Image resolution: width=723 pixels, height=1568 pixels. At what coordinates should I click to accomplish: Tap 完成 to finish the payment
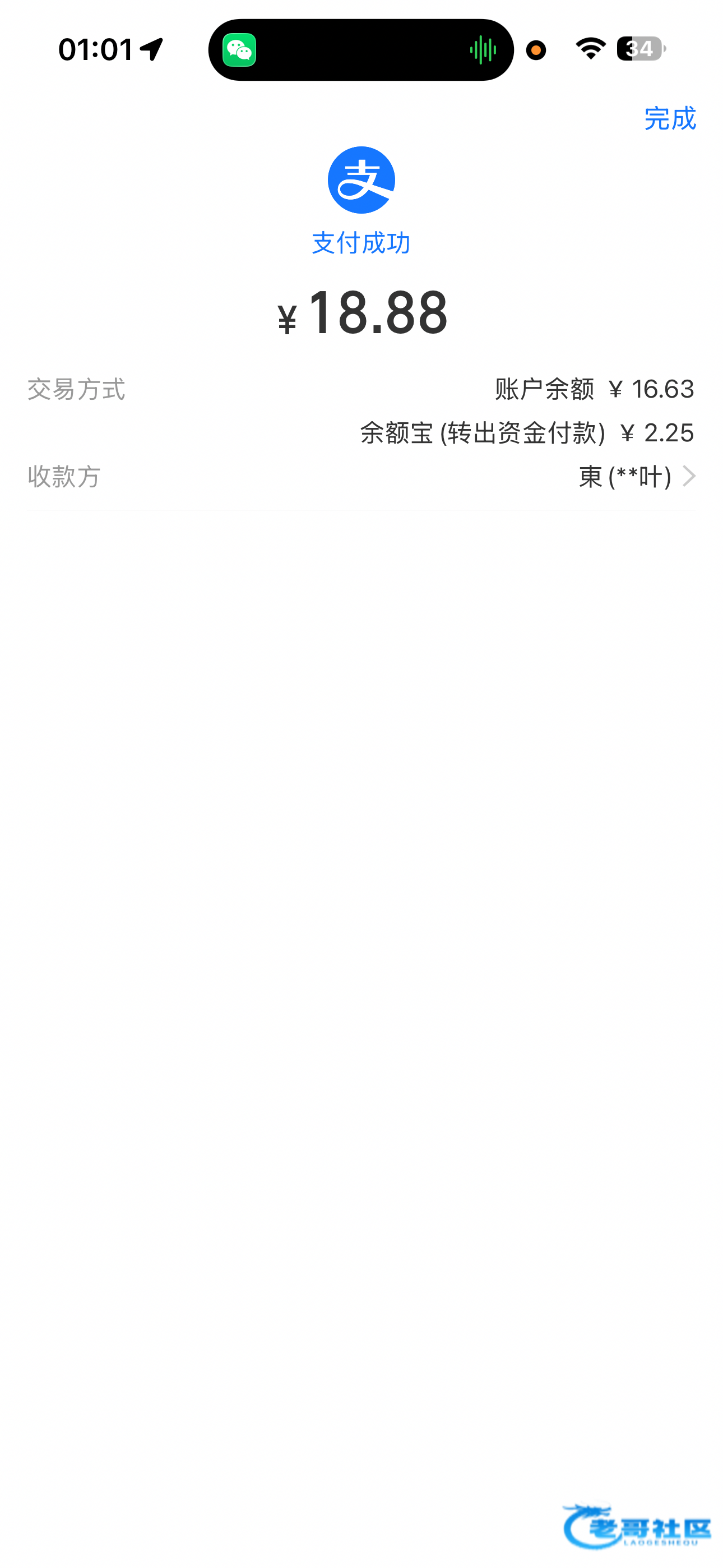669,118
